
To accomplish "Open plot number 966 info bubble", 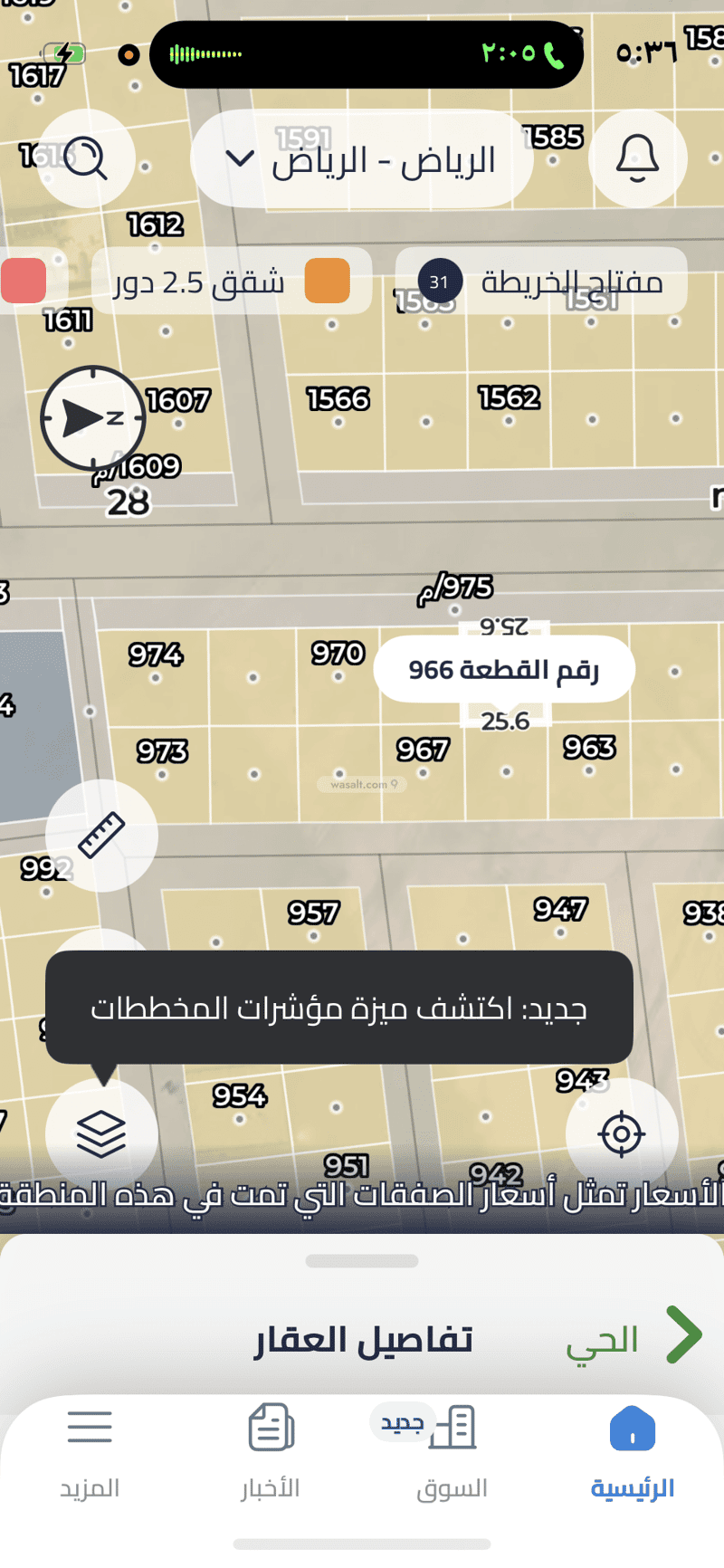I will tap(504, 670).
